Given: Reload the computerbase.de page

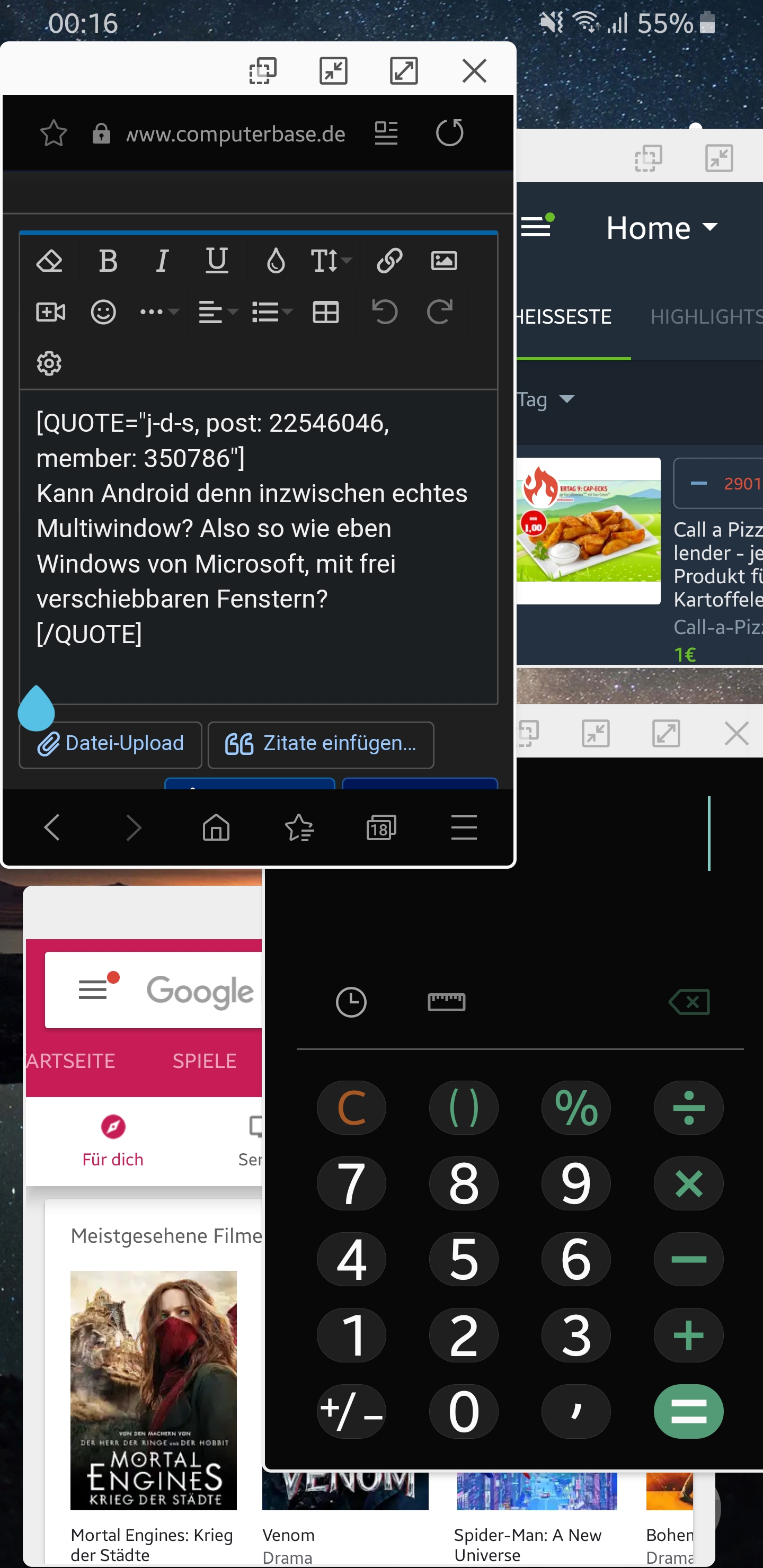Looking at the screenshot, I should (449, 132).
